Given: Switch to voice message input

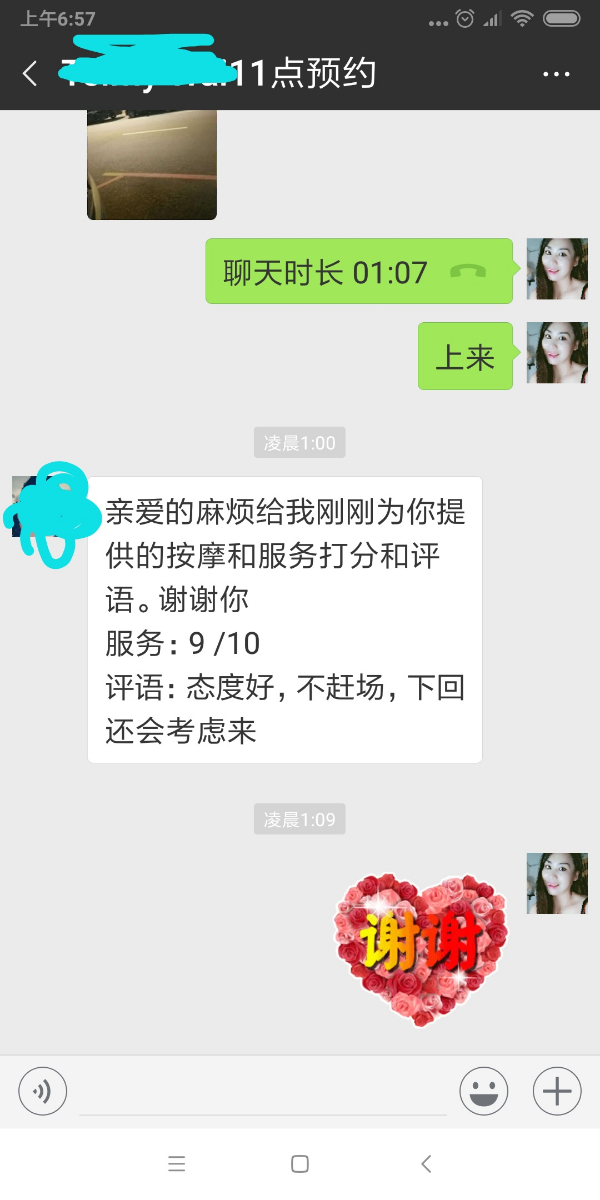Looking at the screenshot, I should (x=43, y=1091).
